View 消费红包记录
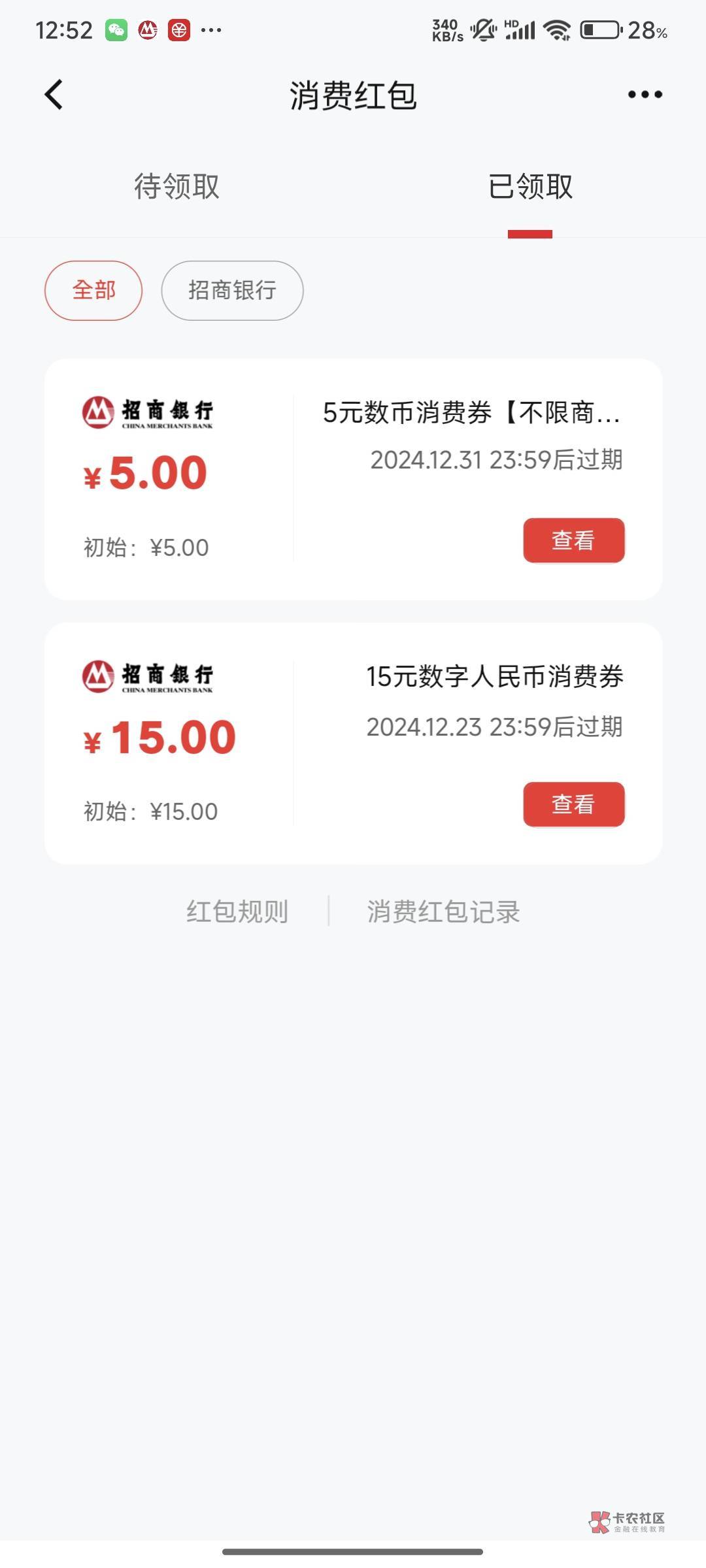 (443, 911)
